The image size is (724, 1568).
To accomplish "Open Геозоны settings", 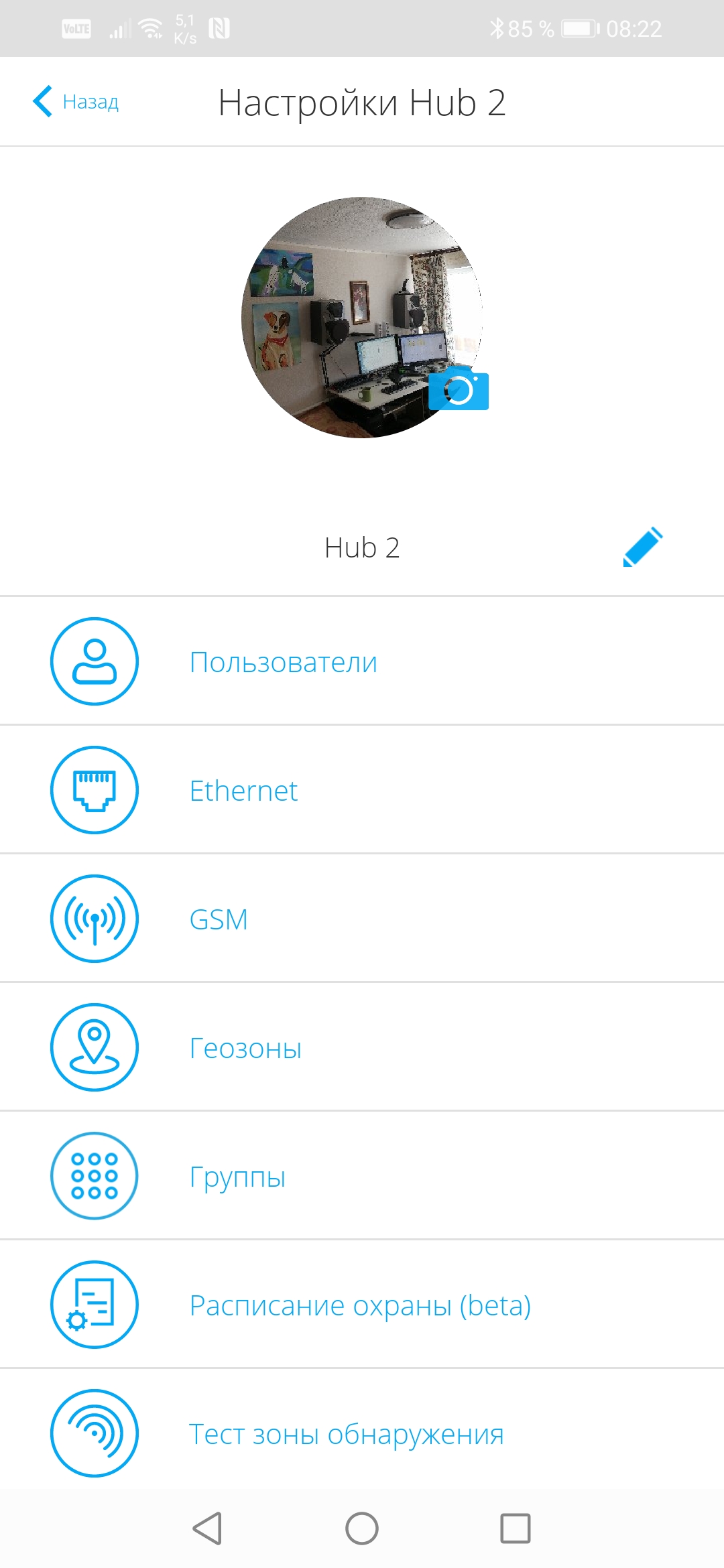I will (245, 1048).
